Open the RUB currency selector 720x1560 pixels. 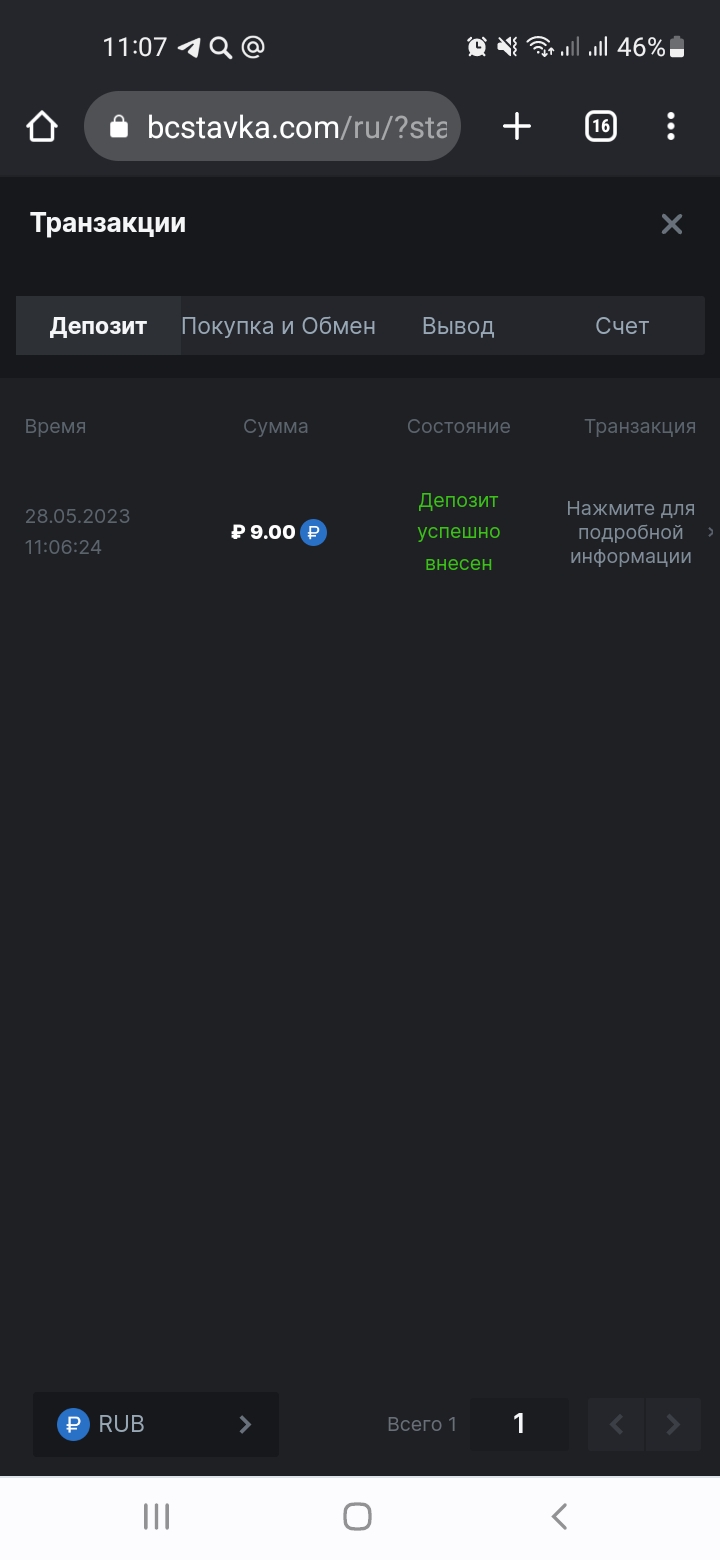[156, 1424]
